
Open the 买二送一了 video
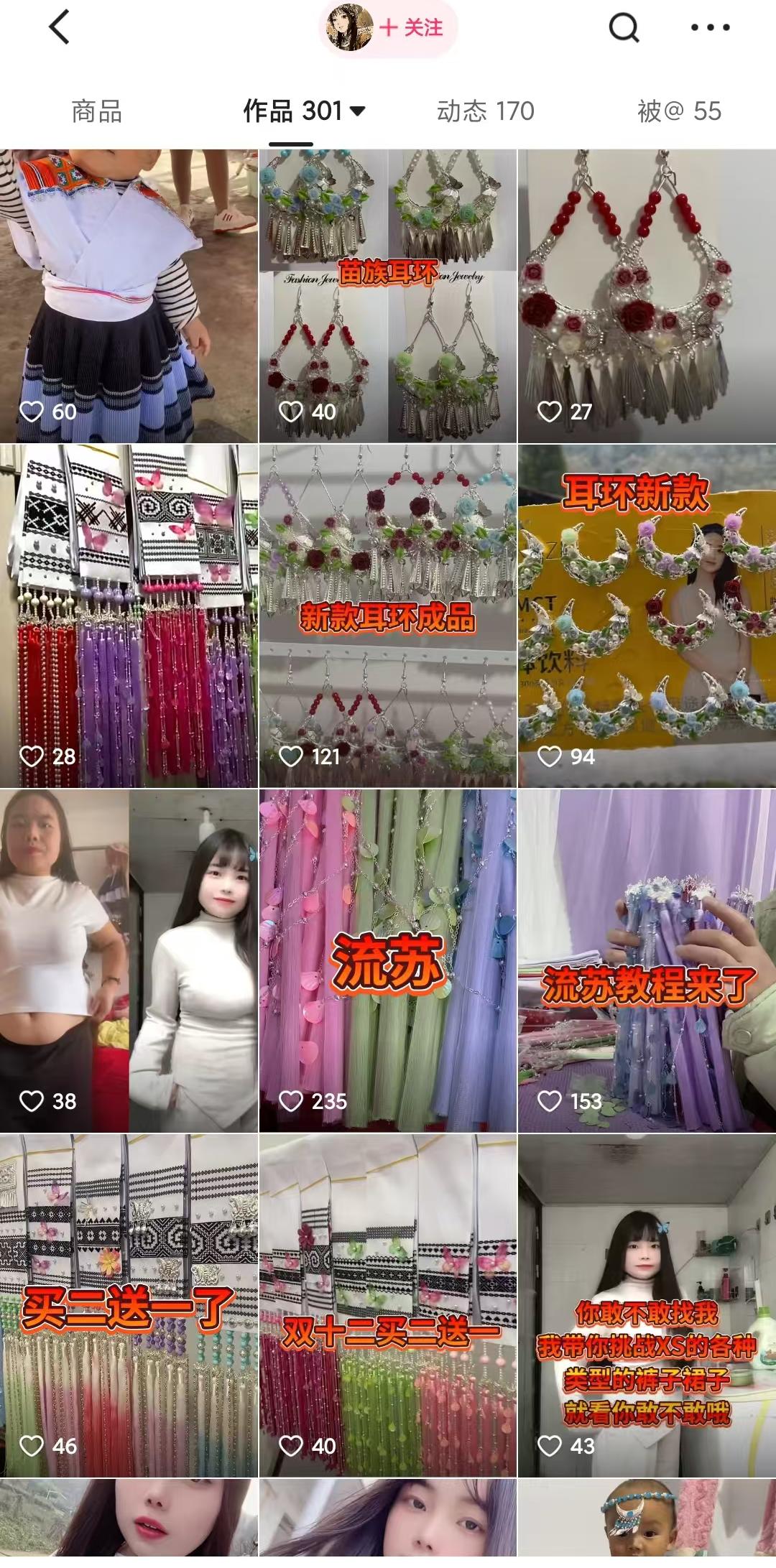pos(129,1305)
